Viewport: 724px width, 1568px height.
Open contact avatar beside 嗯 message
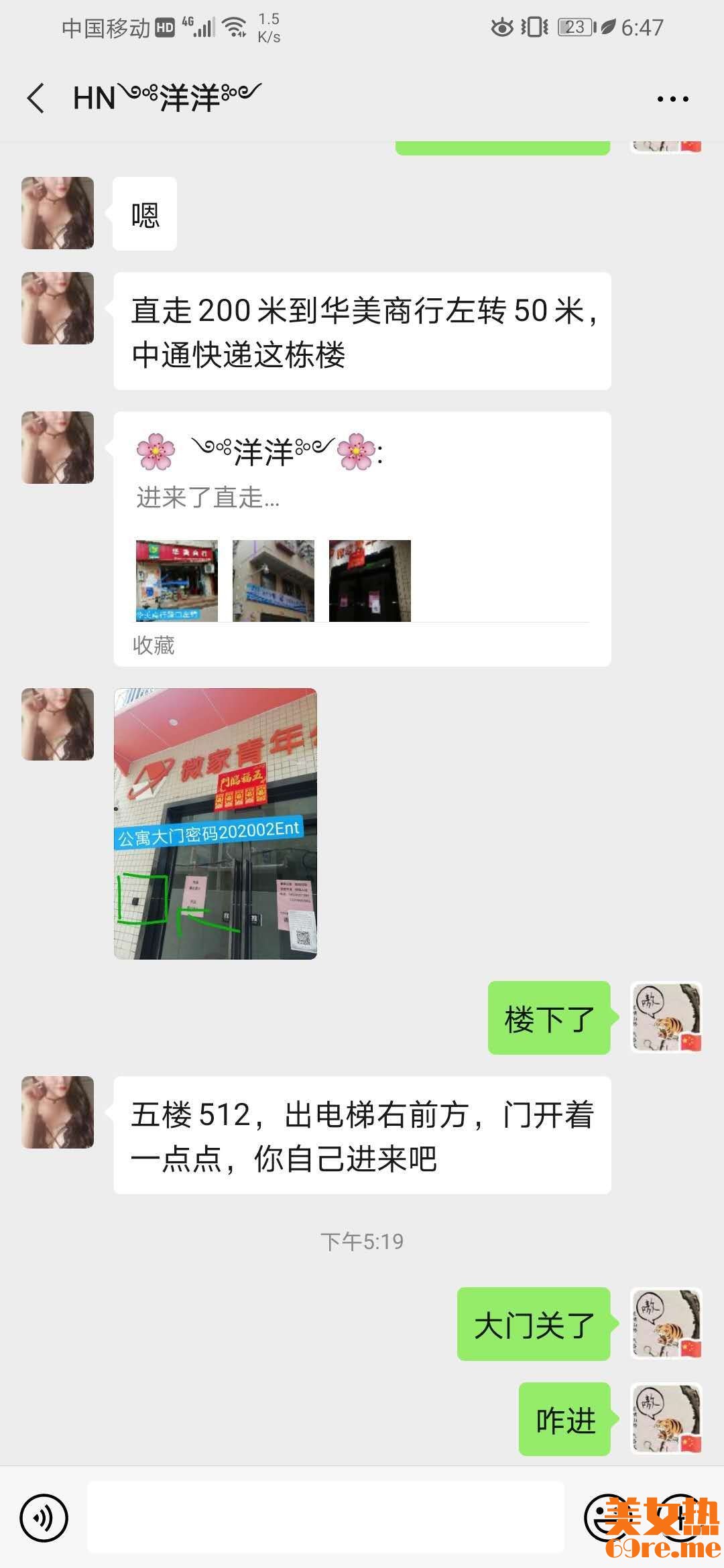click(x=58, y=213)
